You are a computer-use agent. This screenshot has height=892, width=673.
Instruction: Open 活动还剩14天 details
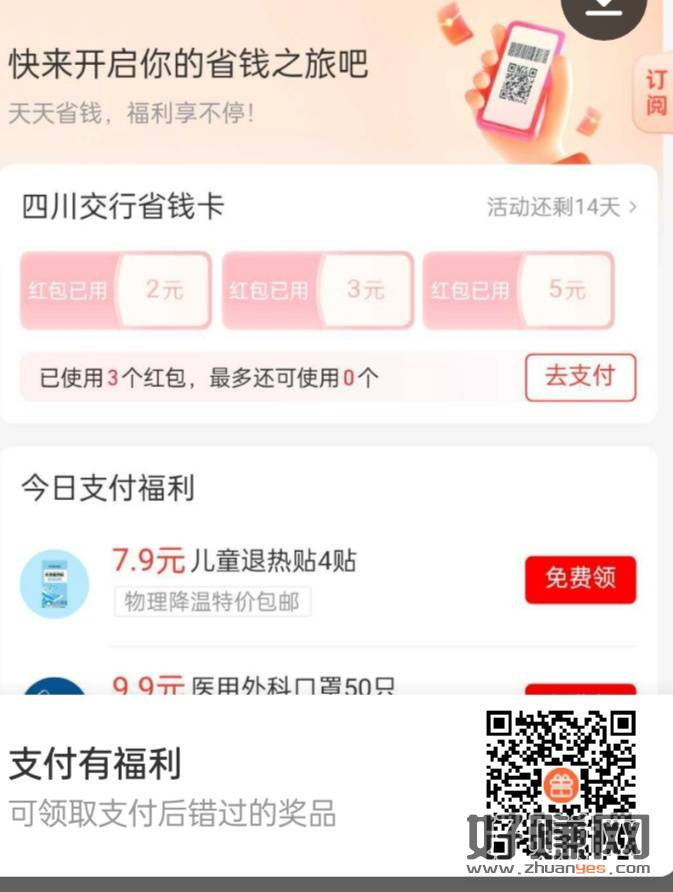click(561, 207)
